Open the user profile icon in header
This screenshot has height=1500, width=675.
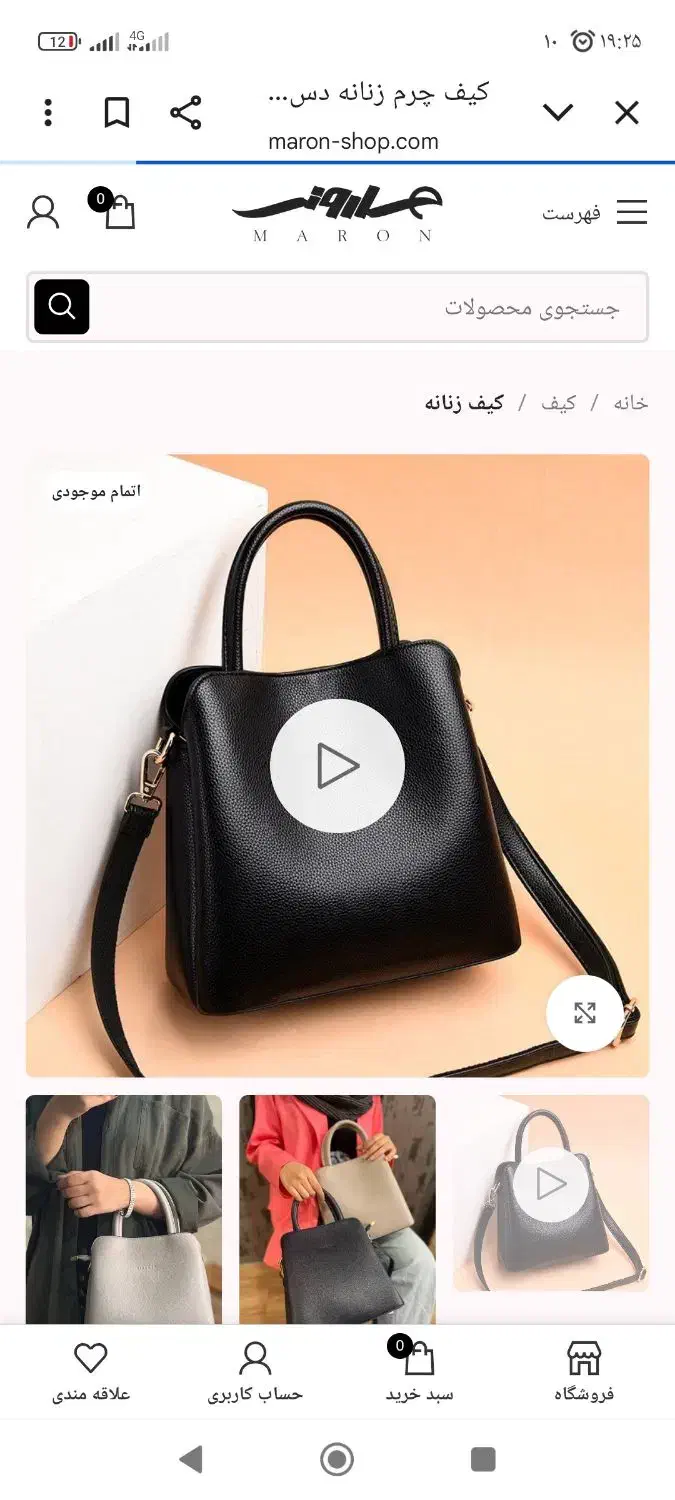tap(43, 212)
